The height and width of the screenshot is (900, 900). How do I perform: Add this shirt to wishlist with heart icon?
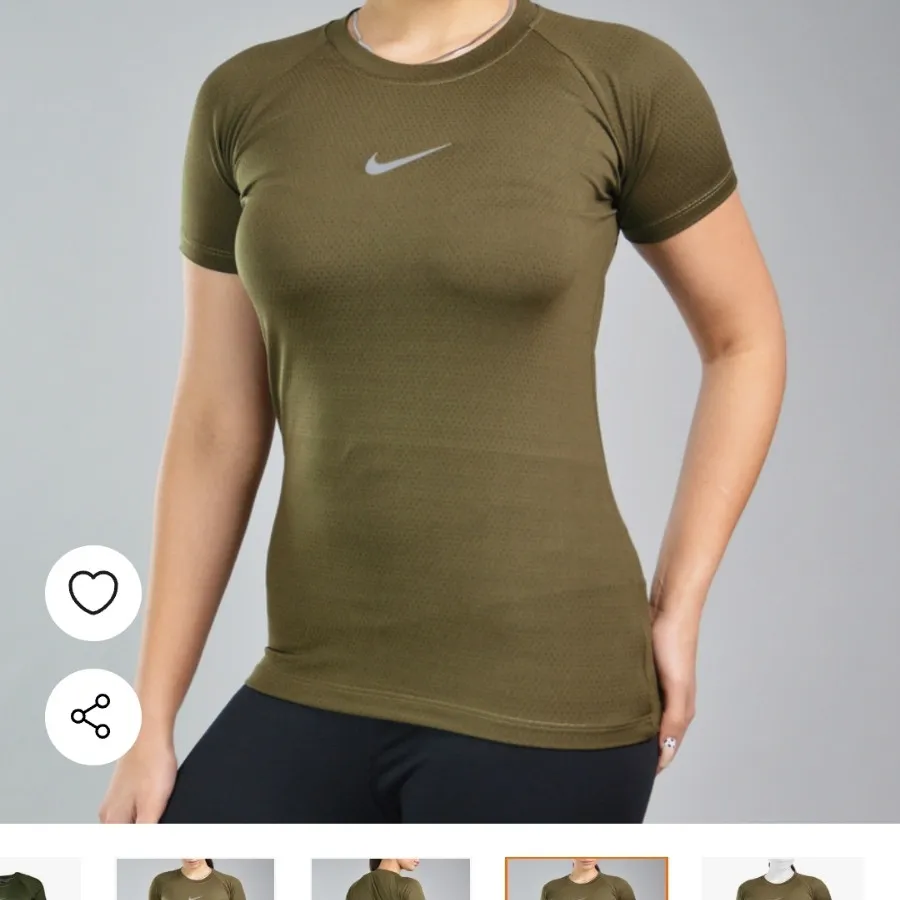coord(93,593)
